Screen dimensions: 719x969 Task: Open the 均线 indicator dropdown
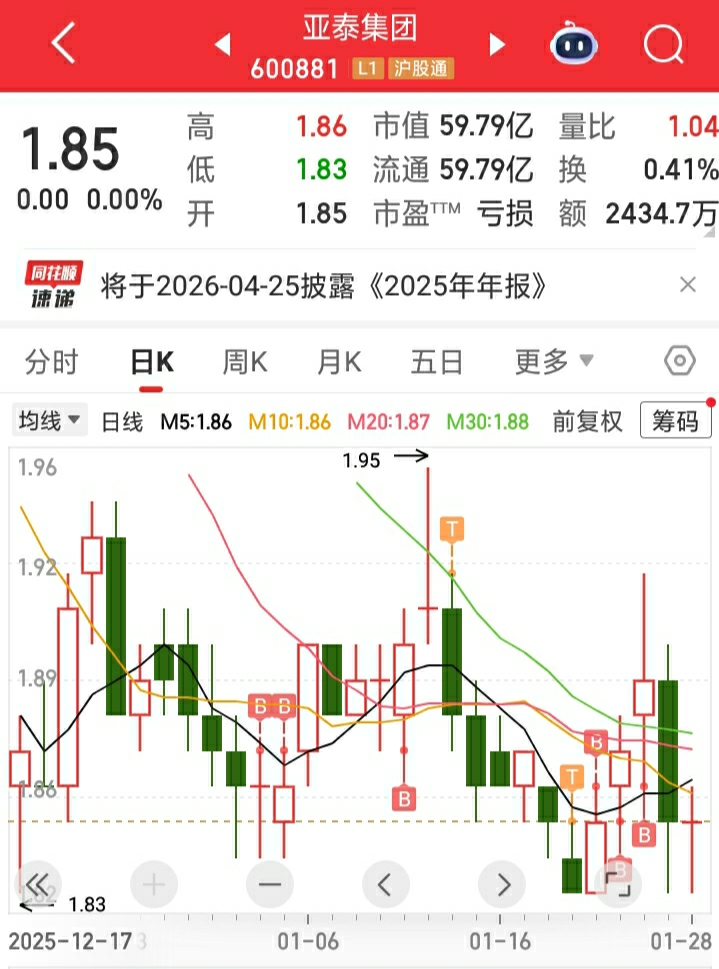click(49, 421)
